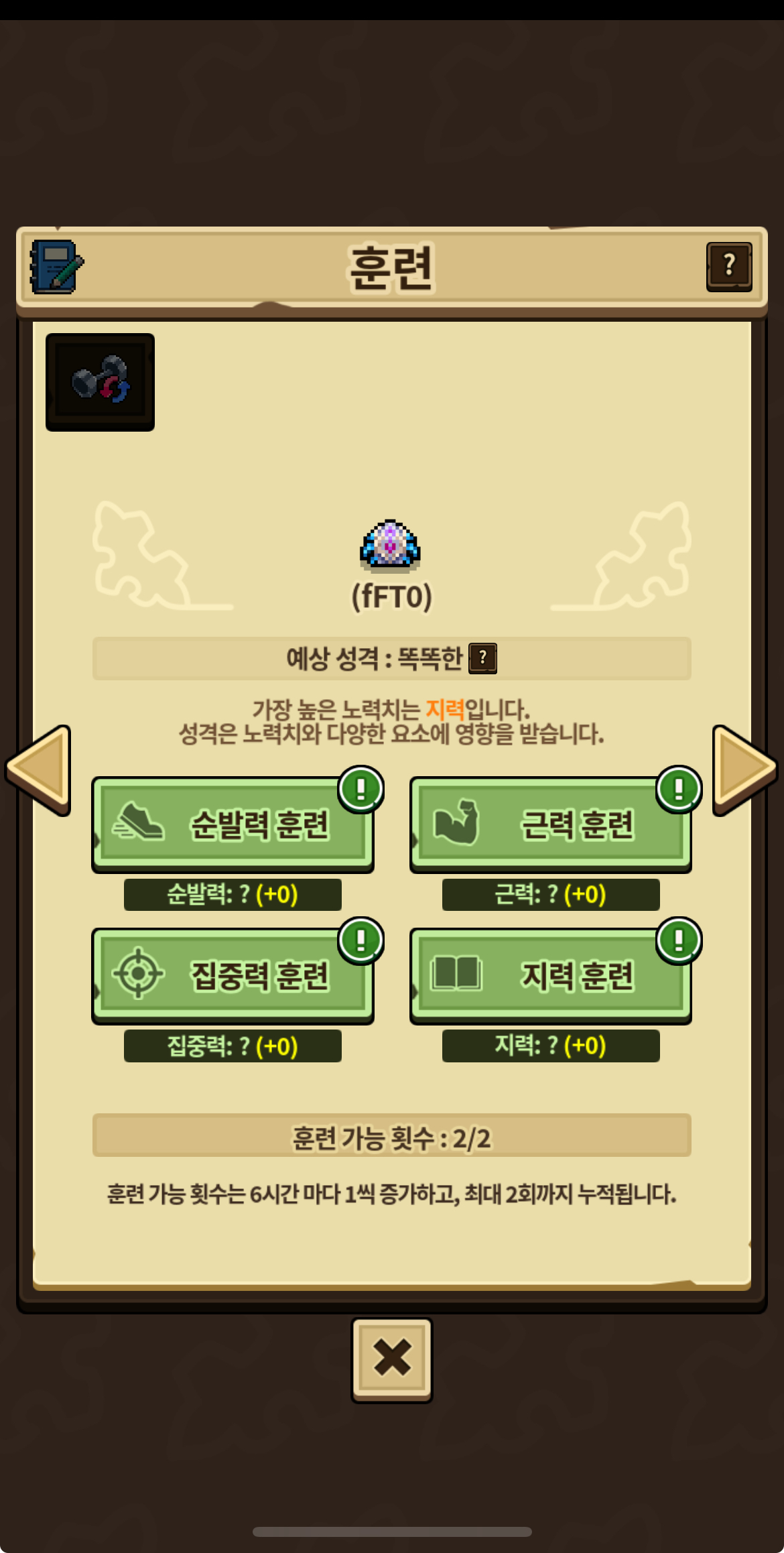Select 집중력 훈련
Viewport: 784px width, 1553px height.
233,976
